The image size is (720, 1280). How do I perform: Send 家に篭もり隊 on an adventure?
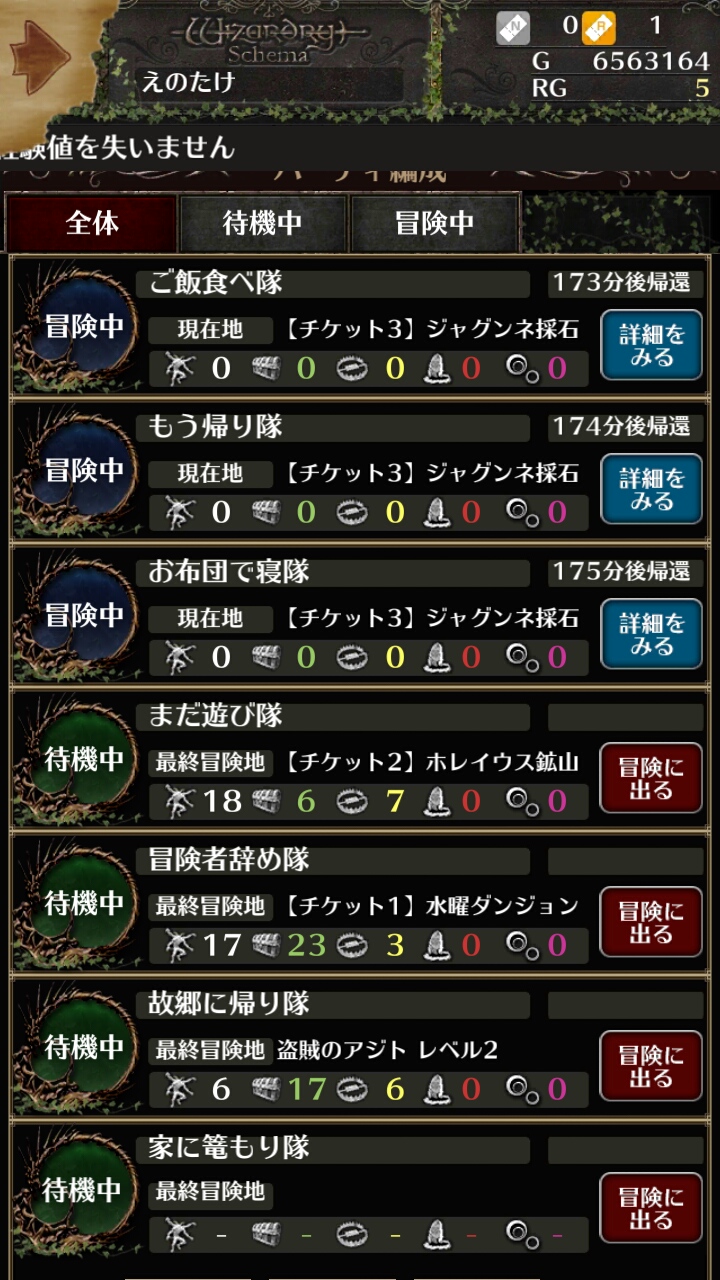[x=651, y=1208]
